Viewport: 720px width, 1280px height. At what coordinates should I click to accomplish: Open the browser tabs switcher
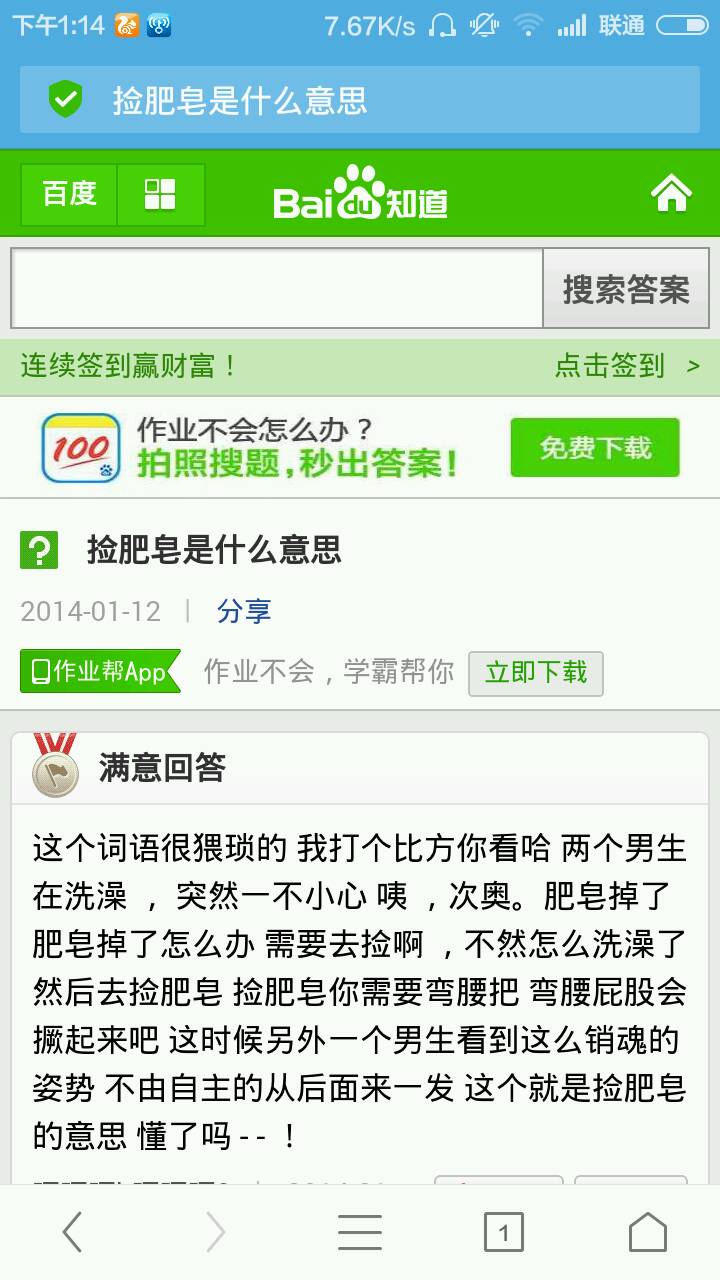click(x=503, y=1232)
